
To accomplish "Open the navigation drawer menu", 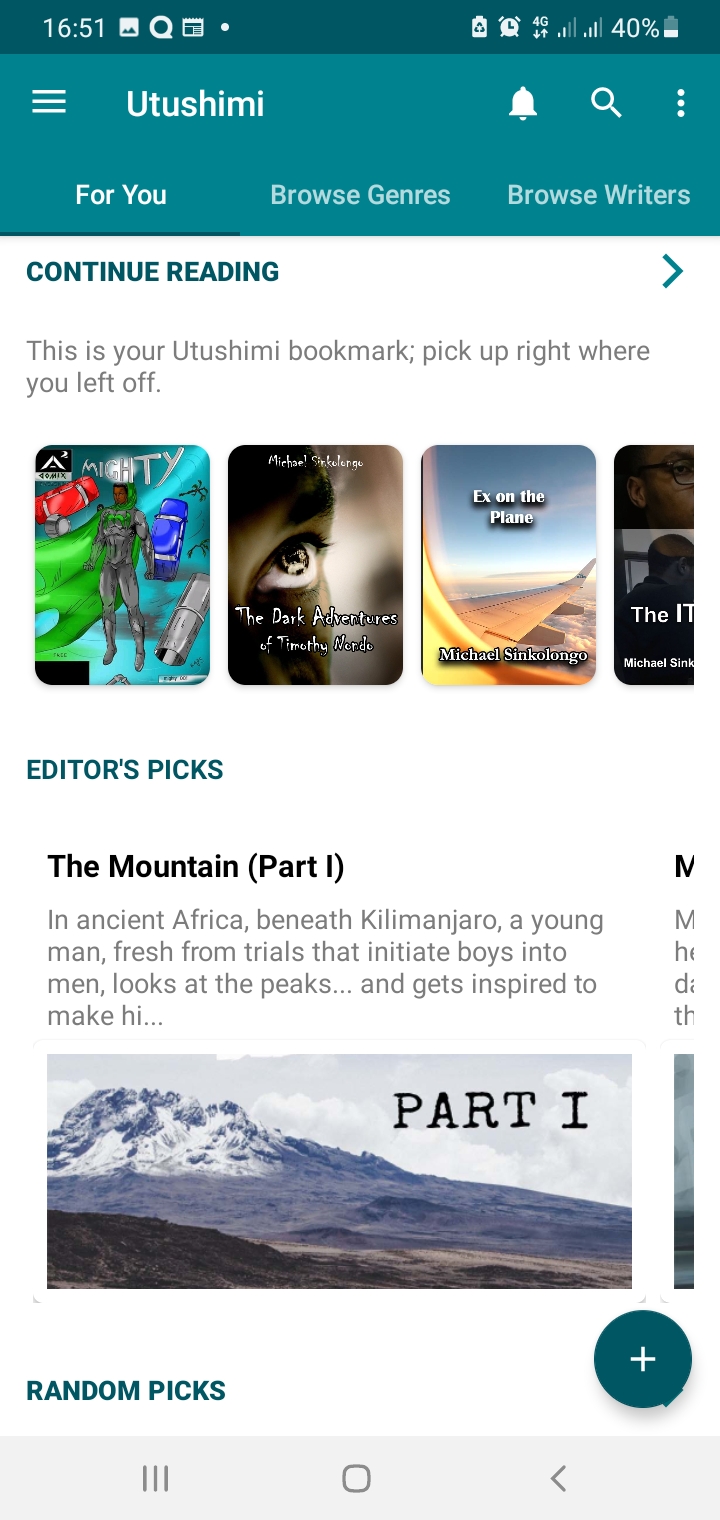I will pyautogui.click(x=49, y=103).
